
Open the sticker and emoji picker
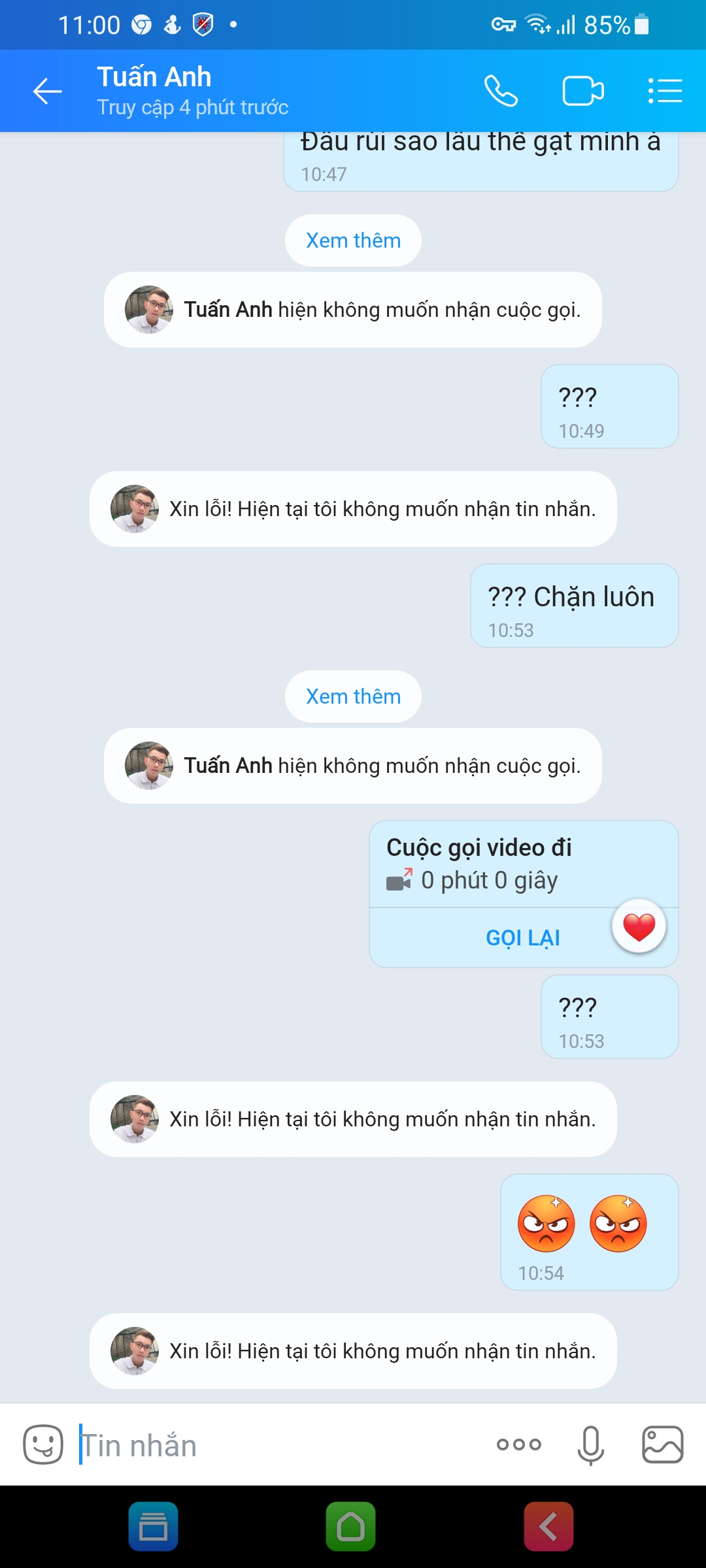coord(43,1445)
